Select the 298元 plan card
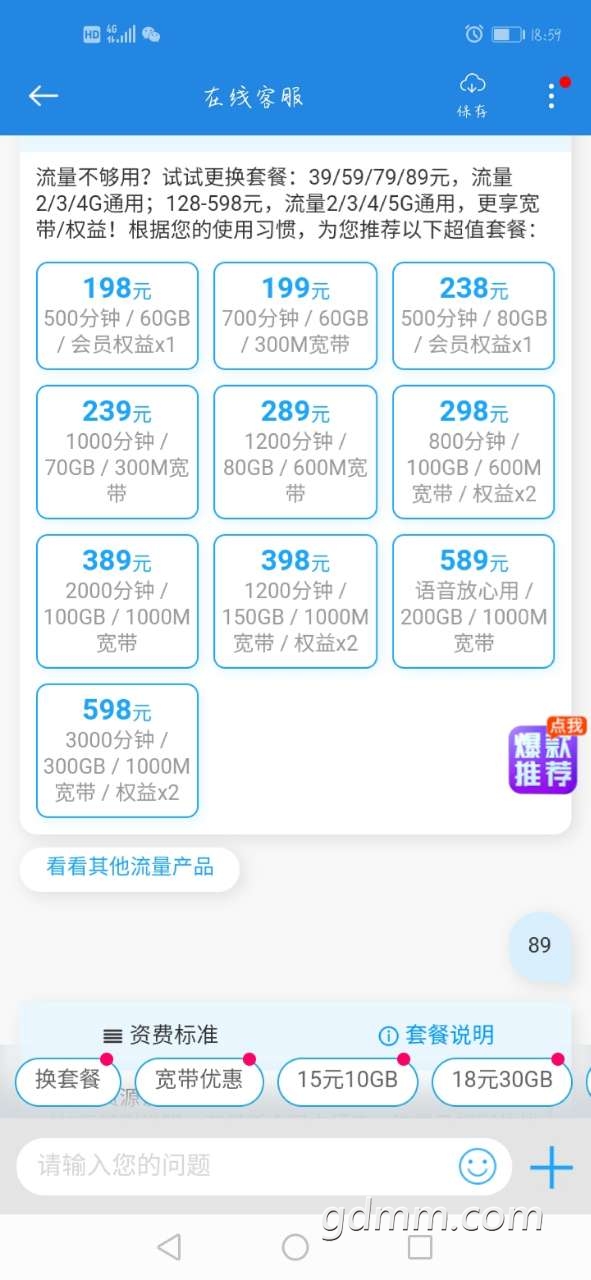The height and width of the screenshot is (1280, 591). 473,452
